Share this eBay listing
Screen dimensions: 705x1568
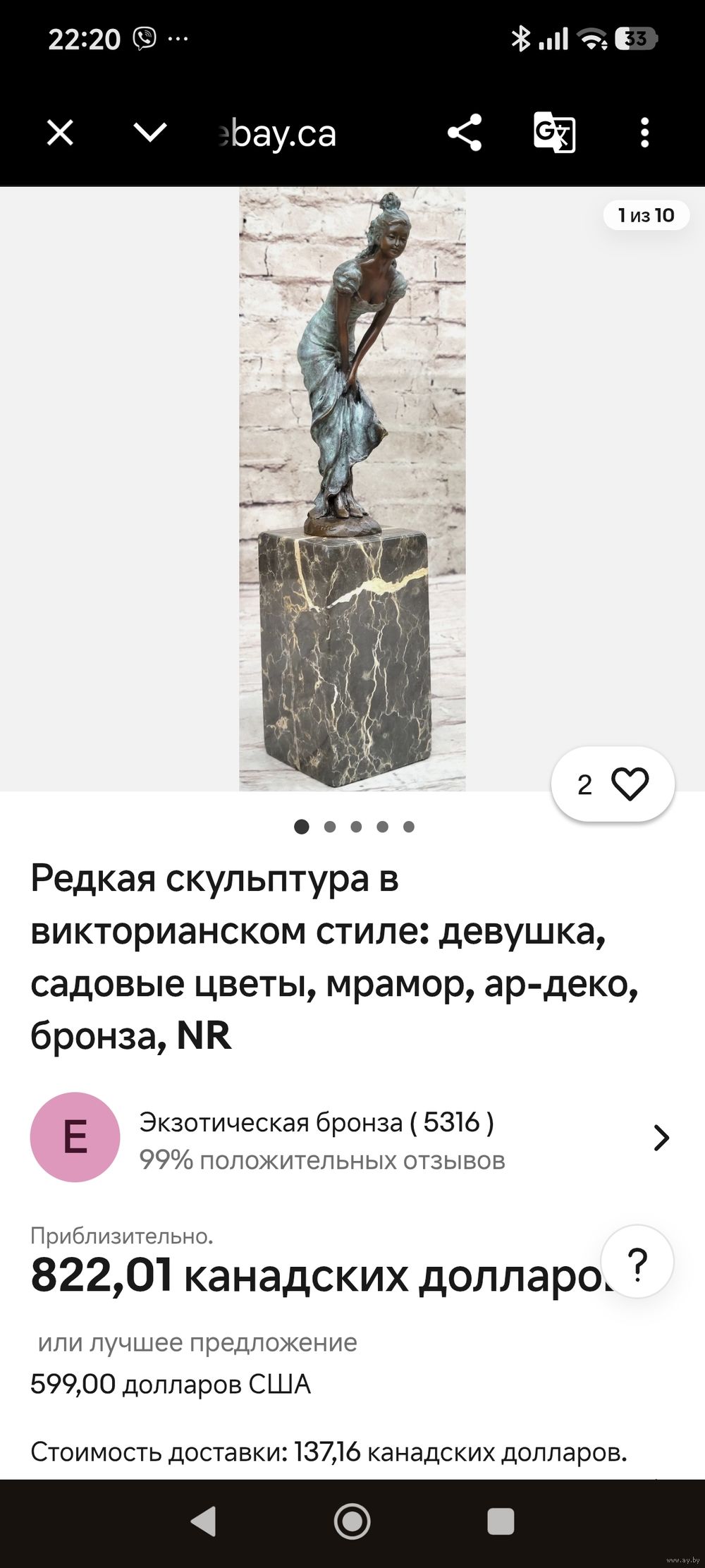[x=465, y=133]
